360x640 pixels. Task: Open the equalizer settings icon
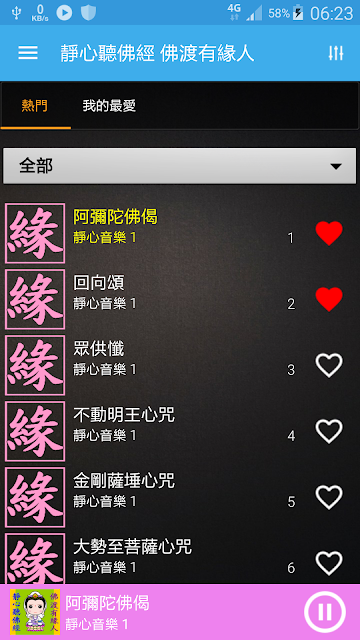336,53
